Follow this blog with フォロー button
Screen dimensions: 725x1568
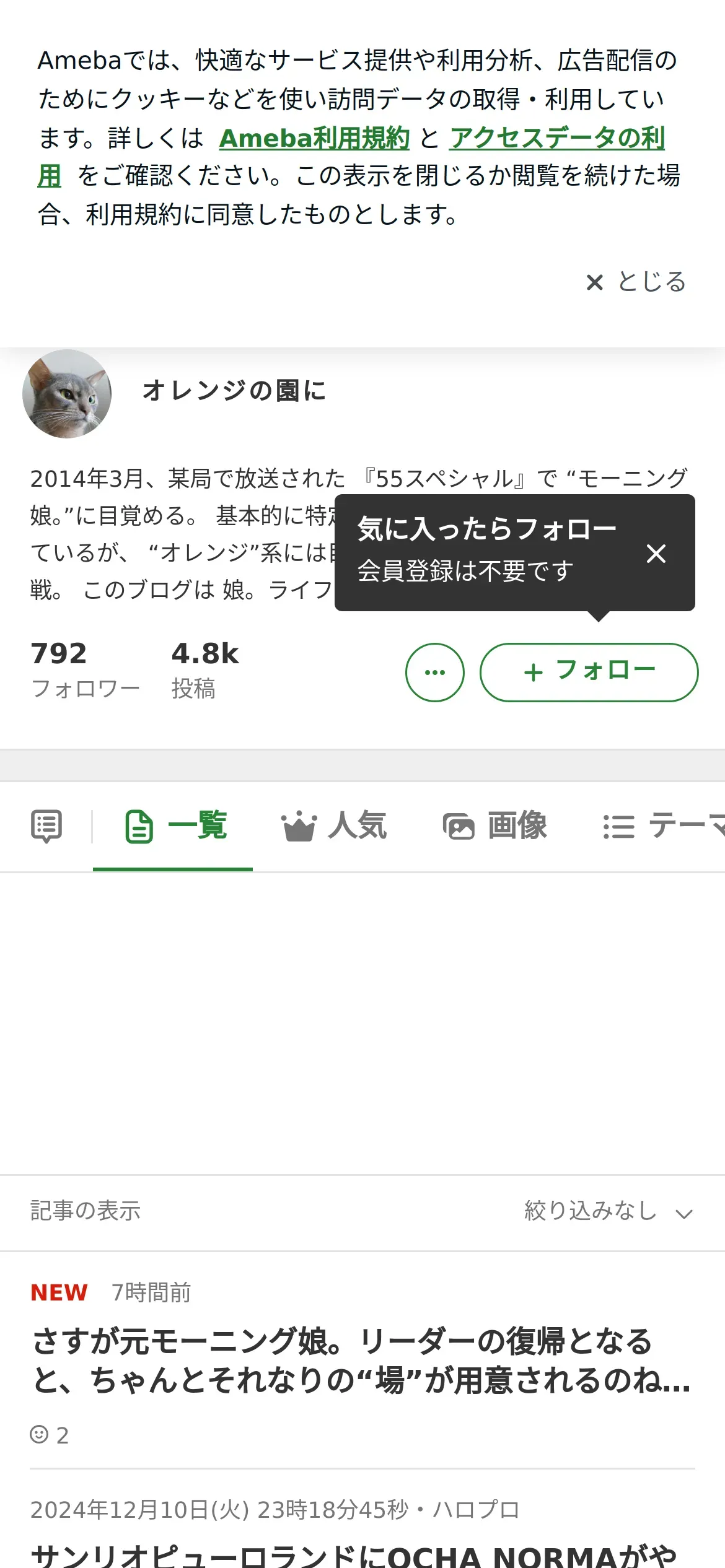589,672
